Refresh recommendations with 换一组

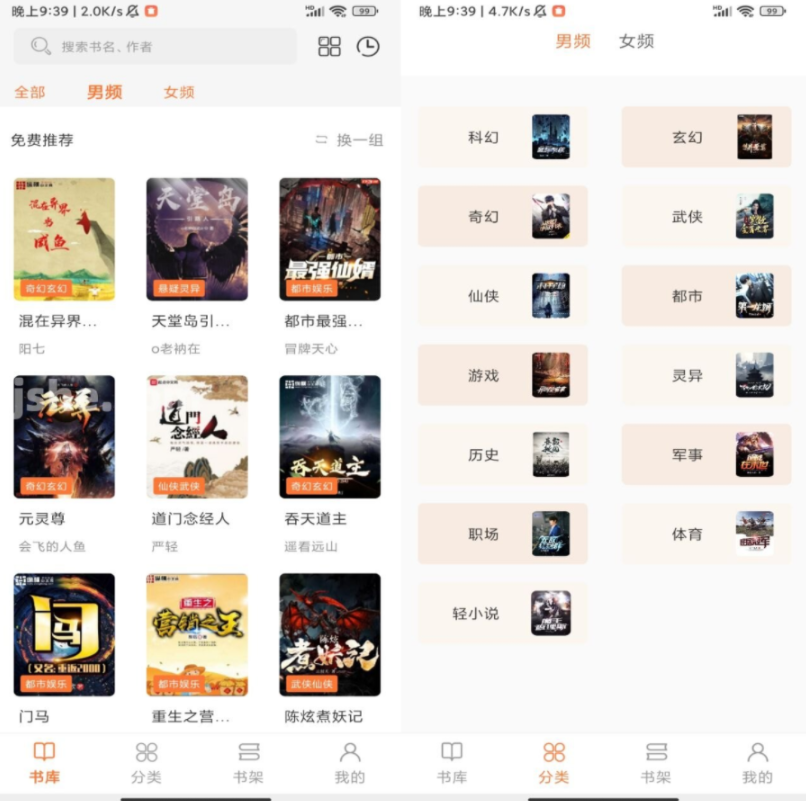coord(349,140)
